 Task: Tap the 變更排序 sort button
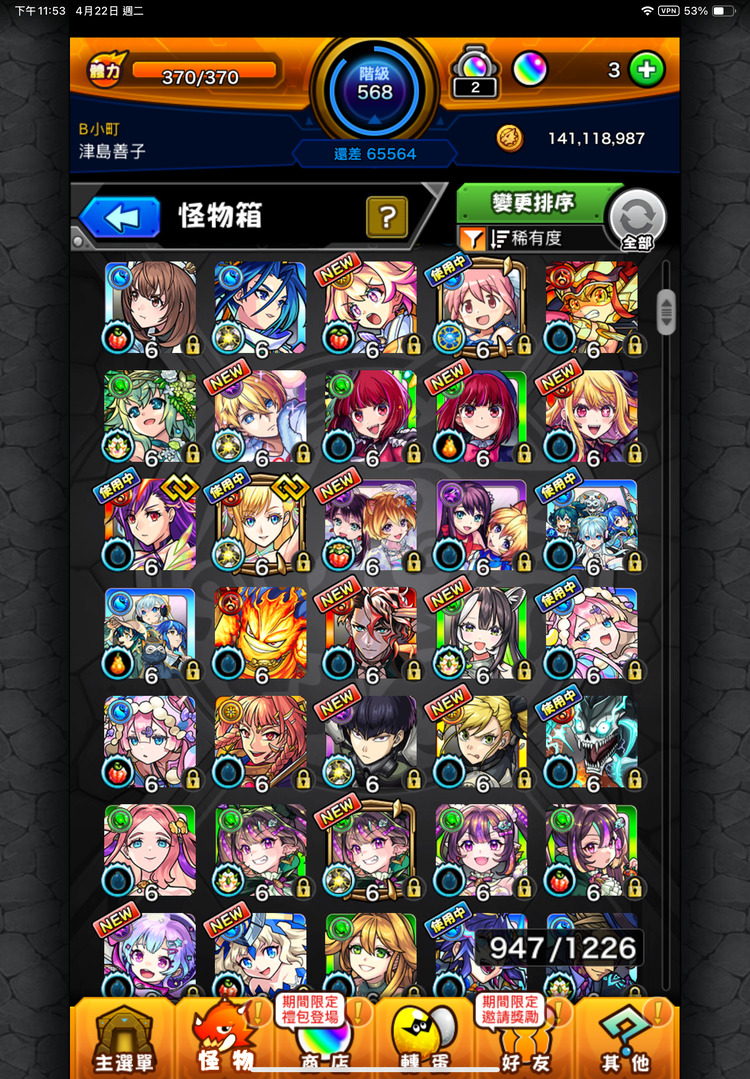tap(532, 203)
